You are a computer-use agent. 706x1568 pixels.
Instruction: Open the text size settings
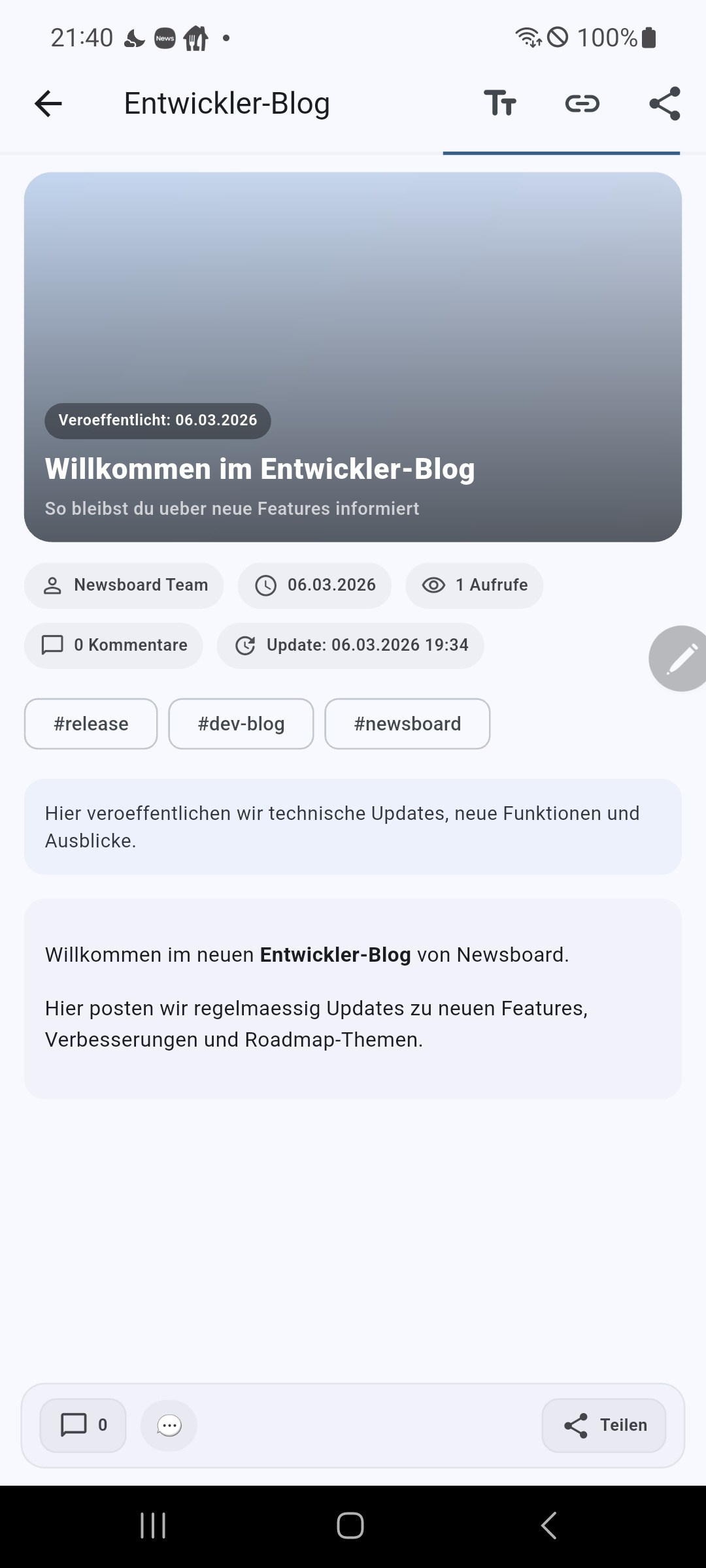(500, 103)
